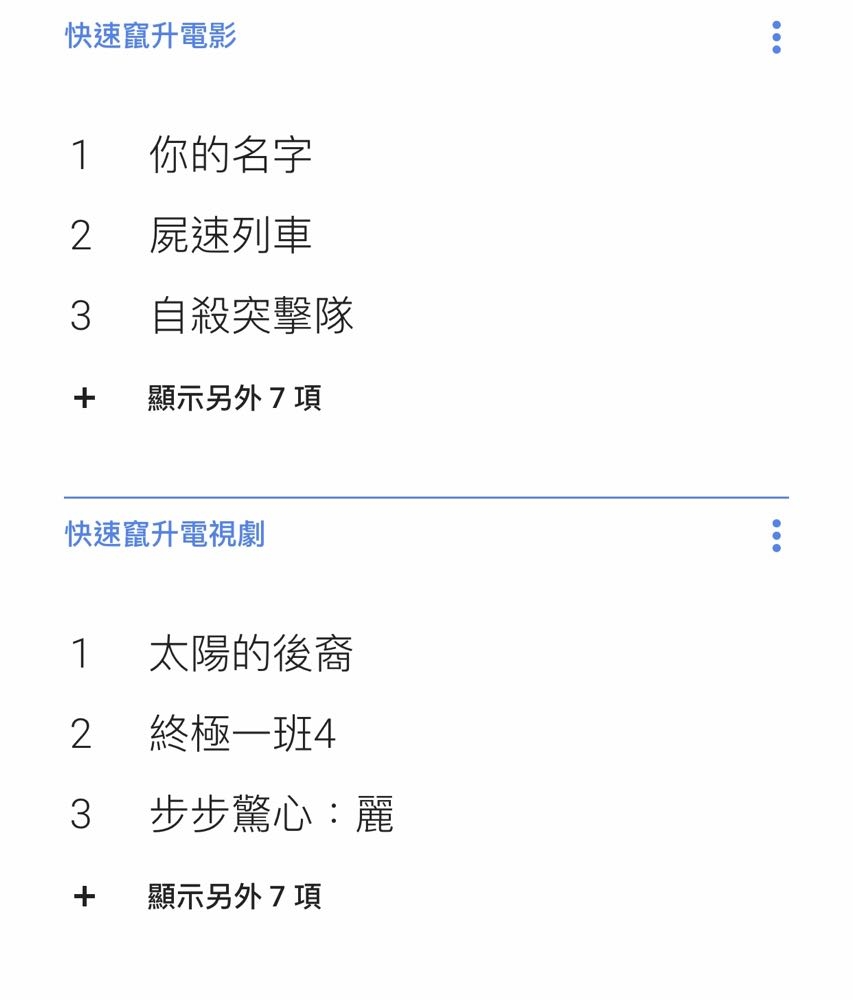
Task: Select 屍速列車 from the movie list
Action: pos(230,235)
